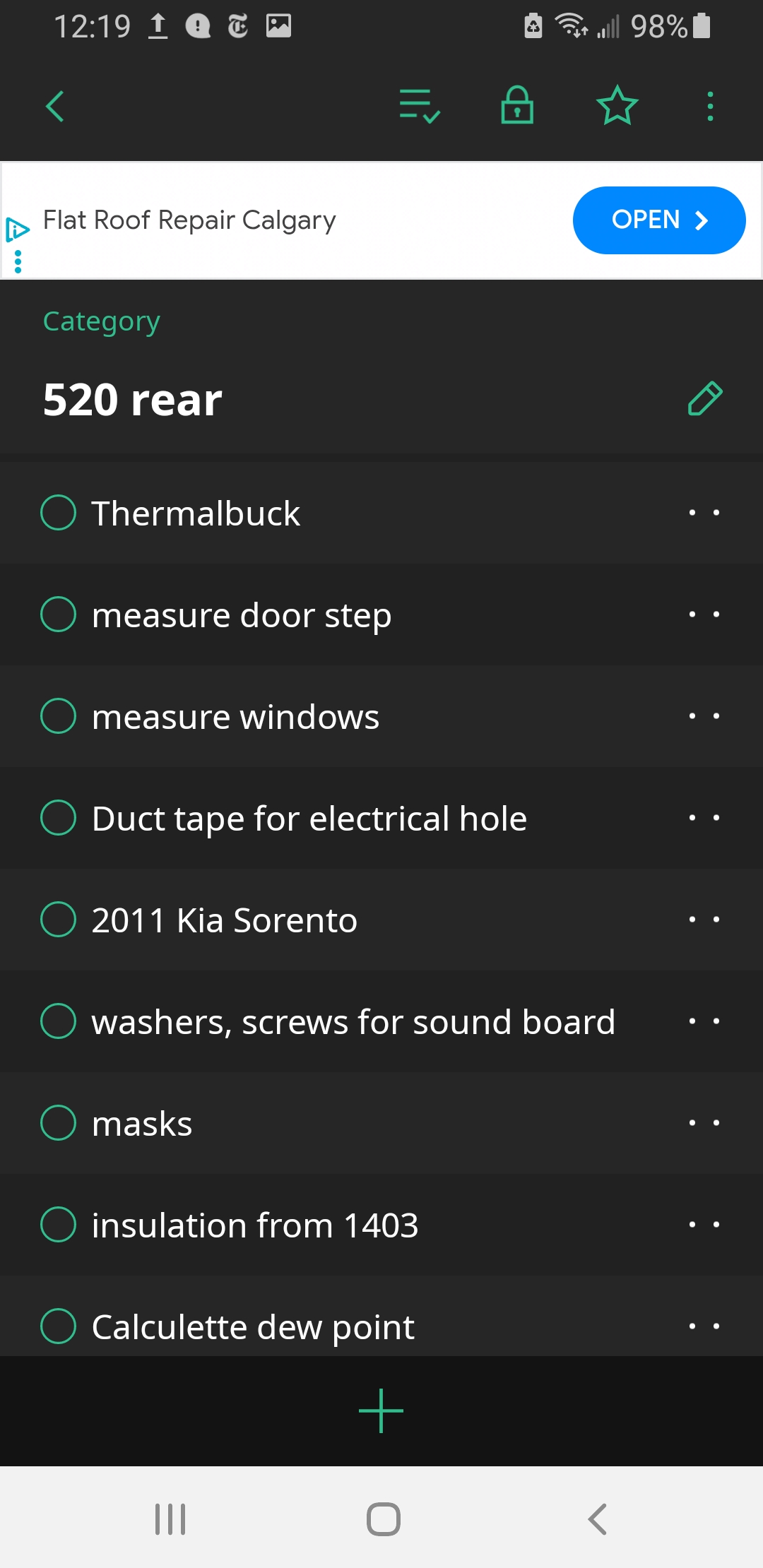Image resolution: width=763 pixels, height=1568 pixels.
Task: Go back using the top-left arrow
Action: click(55, 107)
